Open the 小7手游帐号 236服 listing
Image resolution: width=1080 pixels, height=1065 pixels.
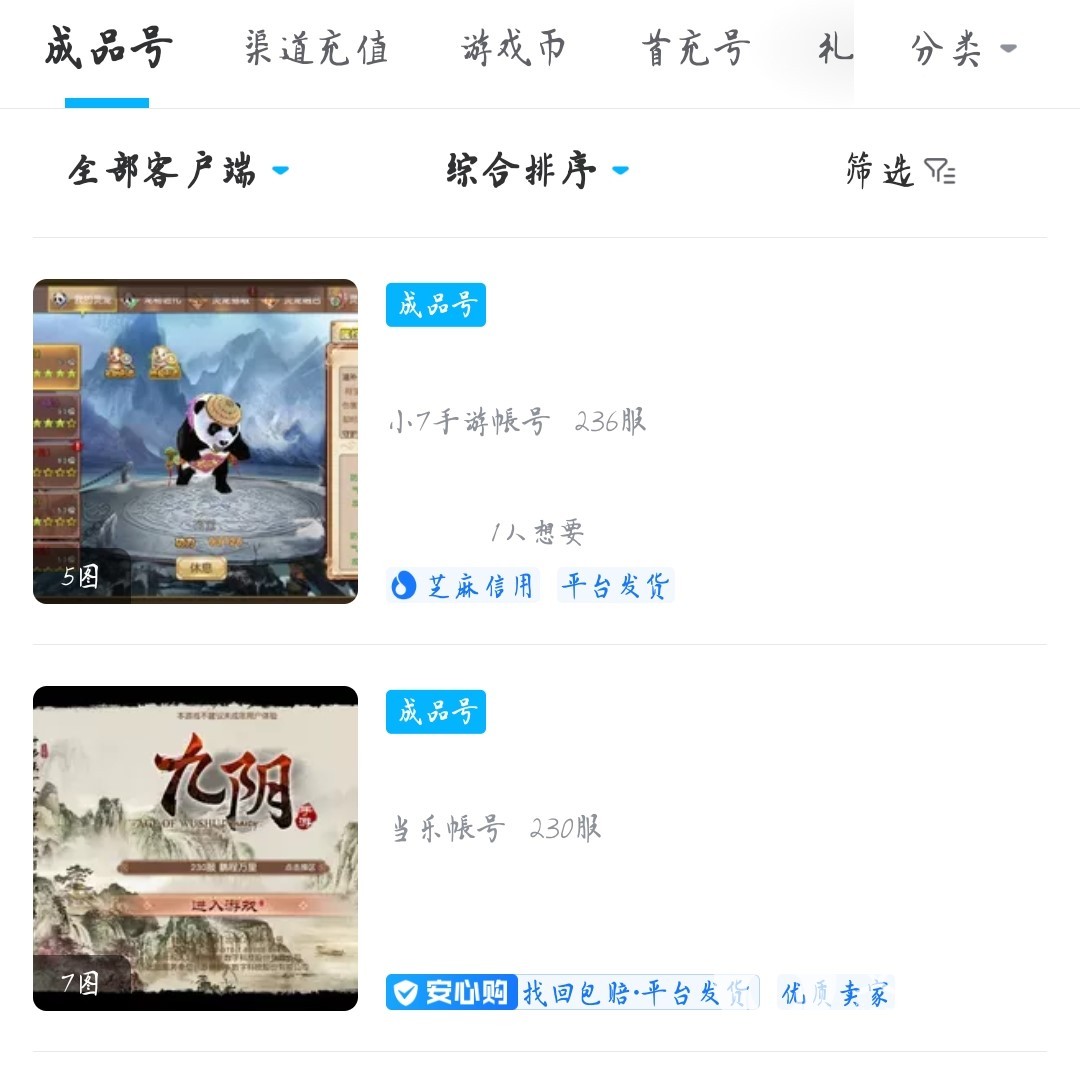[x=517, y=422]
